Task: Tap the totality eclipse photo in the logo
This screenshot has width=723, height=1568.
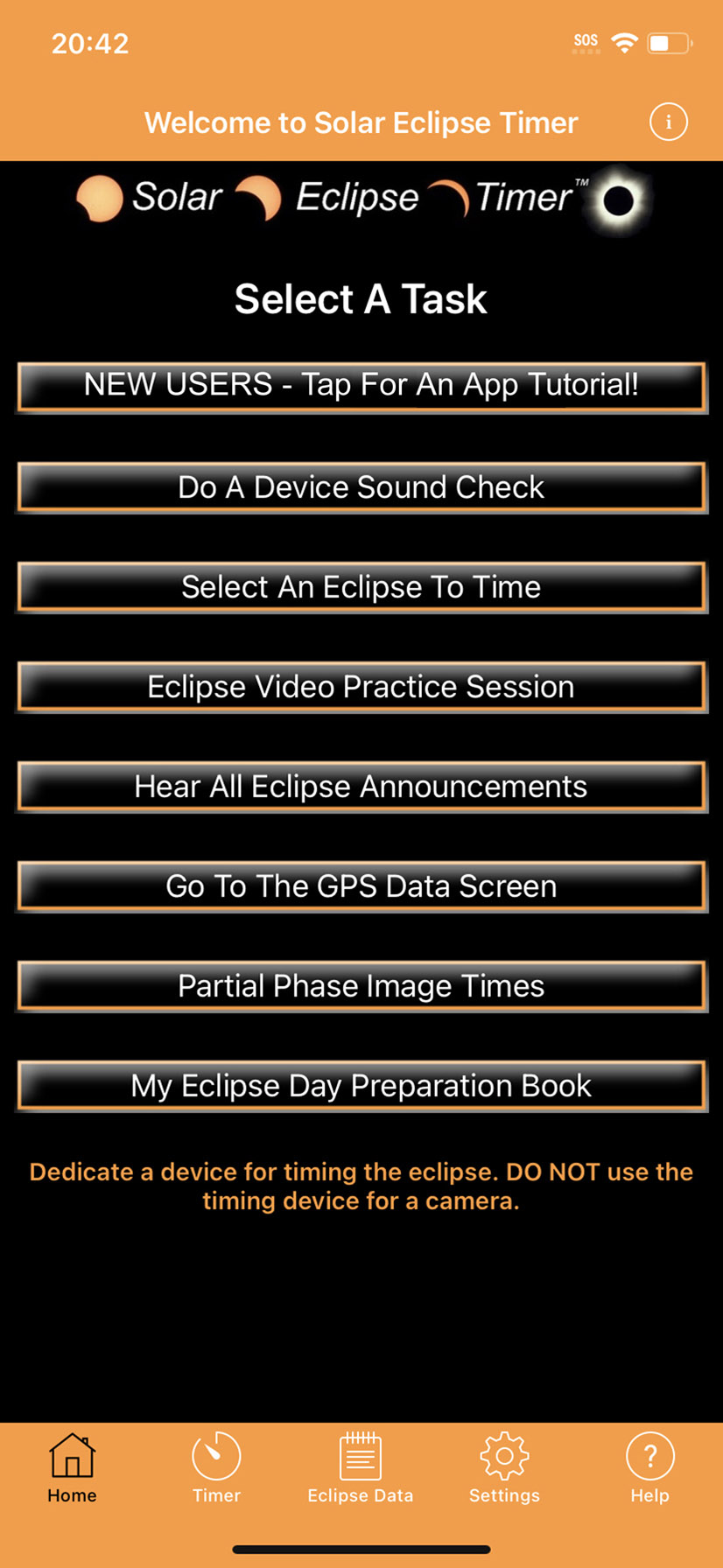Action: coord(619,199)
